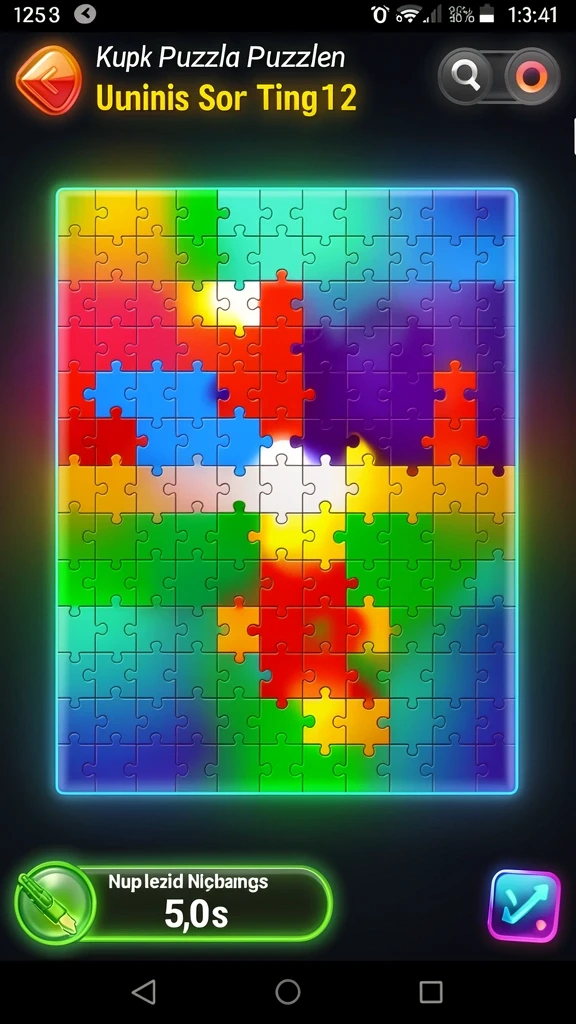Go back with the system back triangle
This screenshot has height=1024, width=576.
(x=144, y=991)
